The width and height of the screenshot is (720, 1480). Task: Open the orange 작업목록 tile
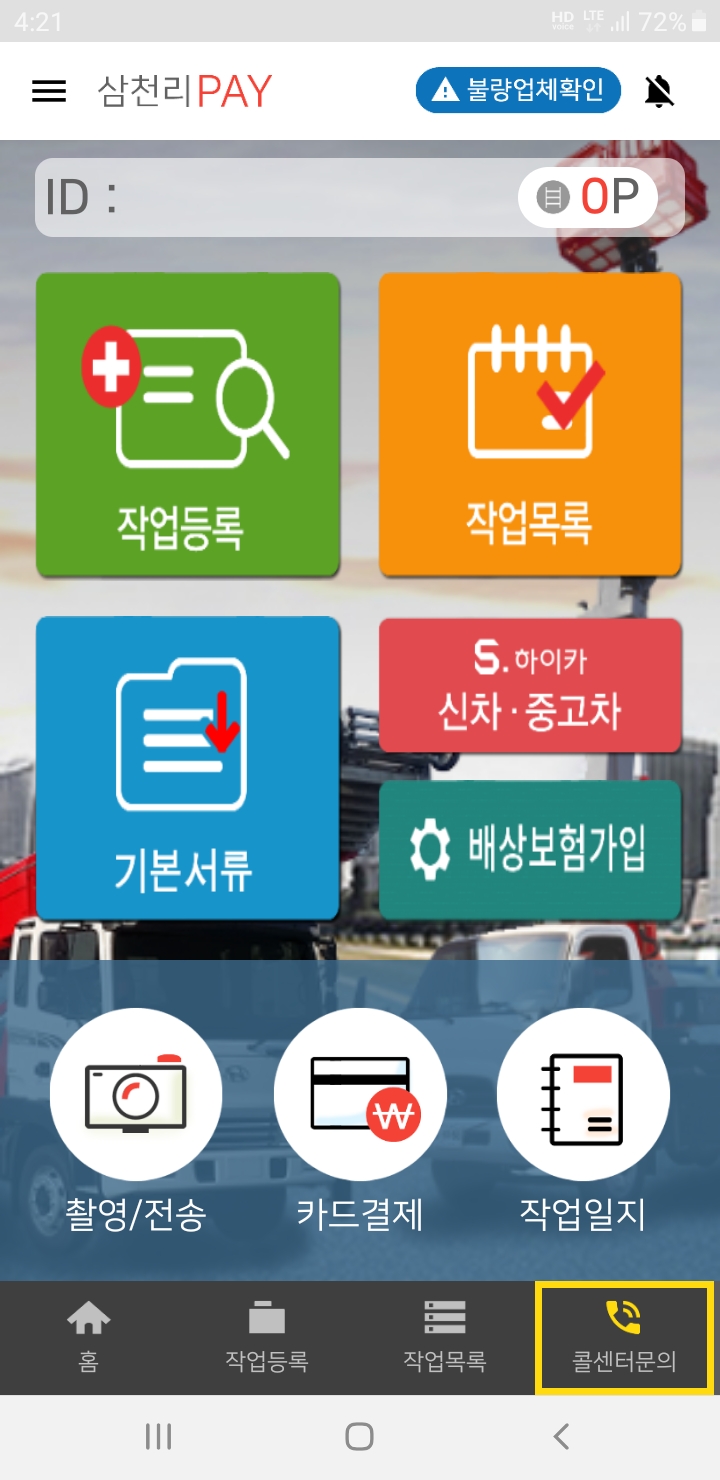click(x=530, y=424)
